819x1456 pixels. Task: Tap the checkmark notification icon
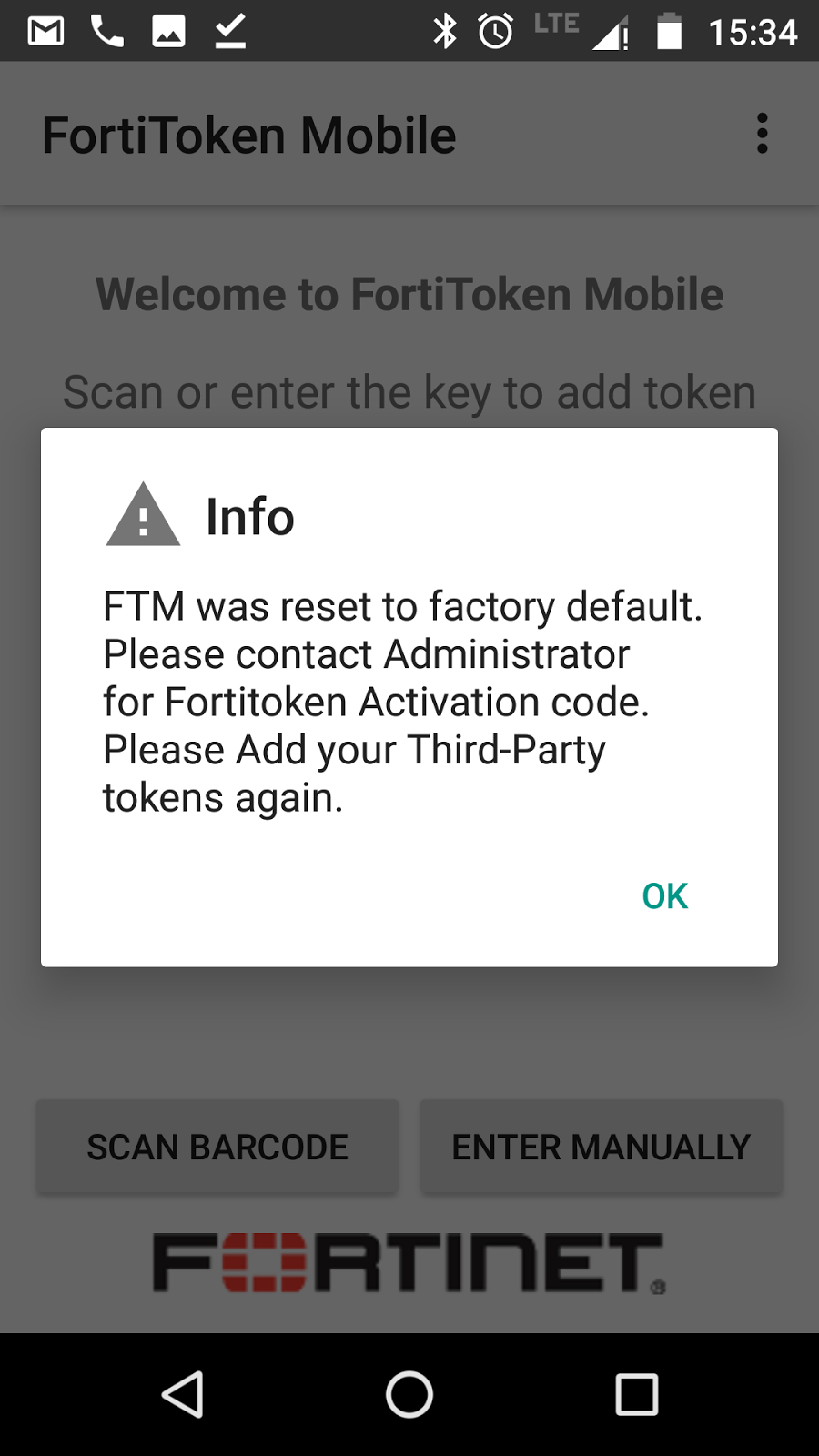point(229,30)
